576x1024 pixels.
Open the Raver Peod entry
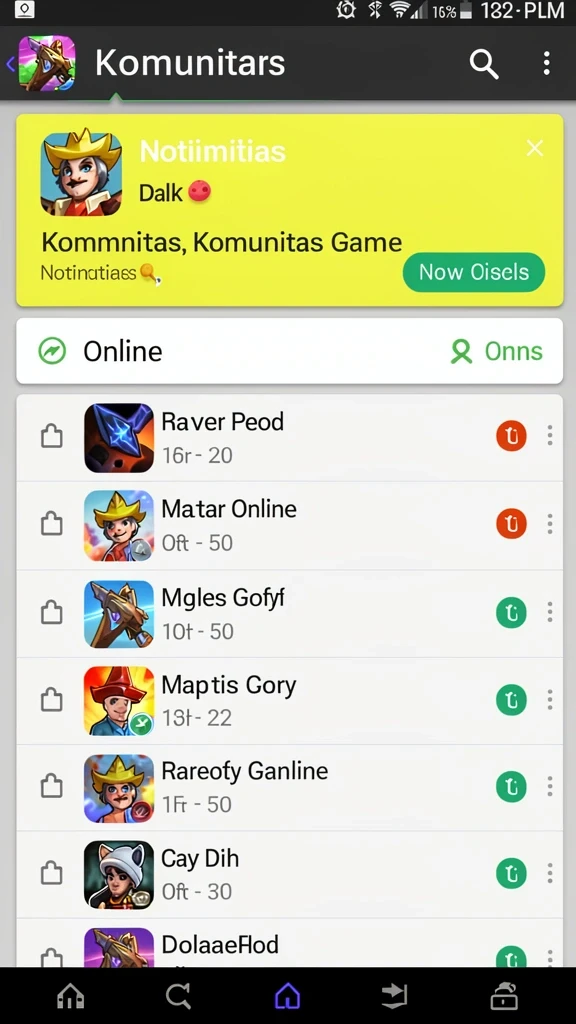tap(289, 438)
